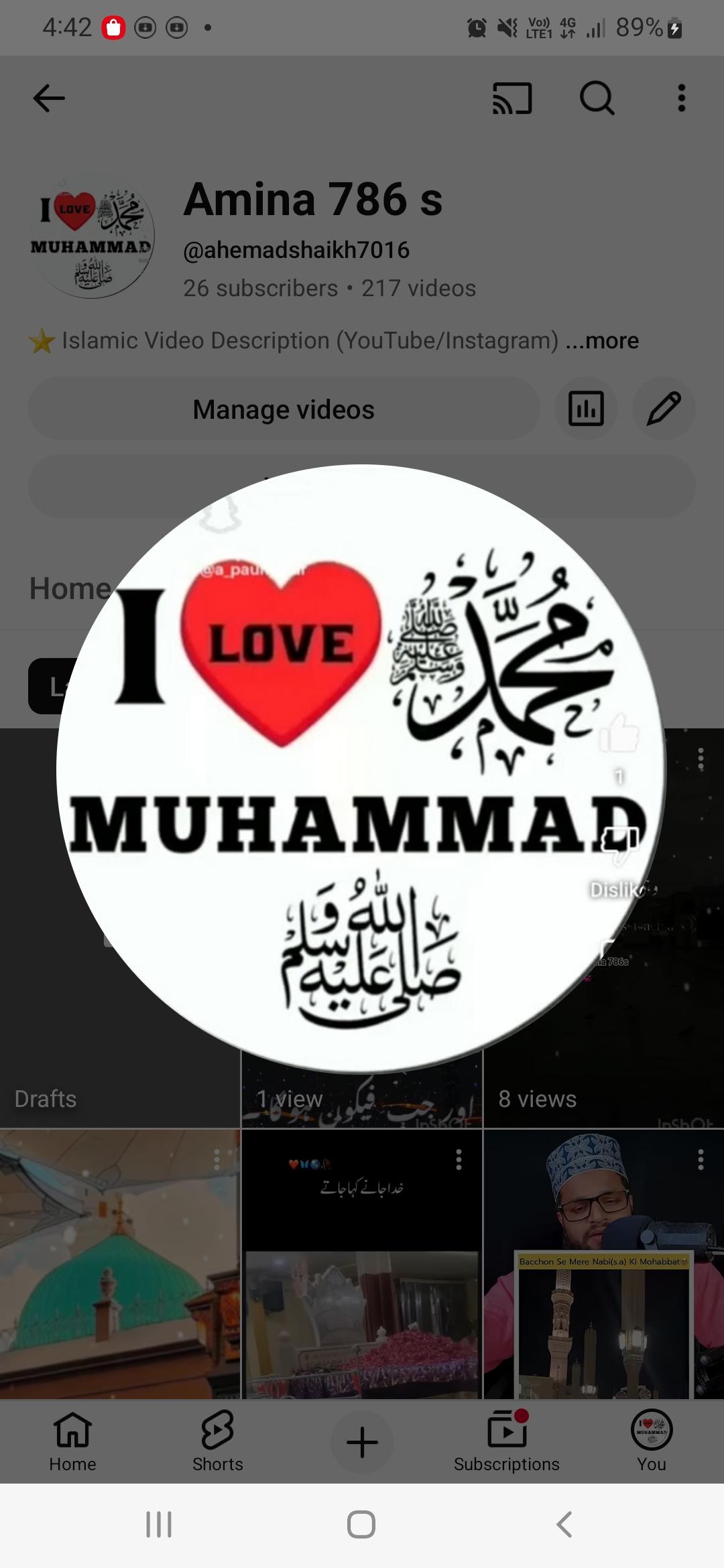Open options for the 8 views video
The image size is (724, 1568).
tap(701, 759)
